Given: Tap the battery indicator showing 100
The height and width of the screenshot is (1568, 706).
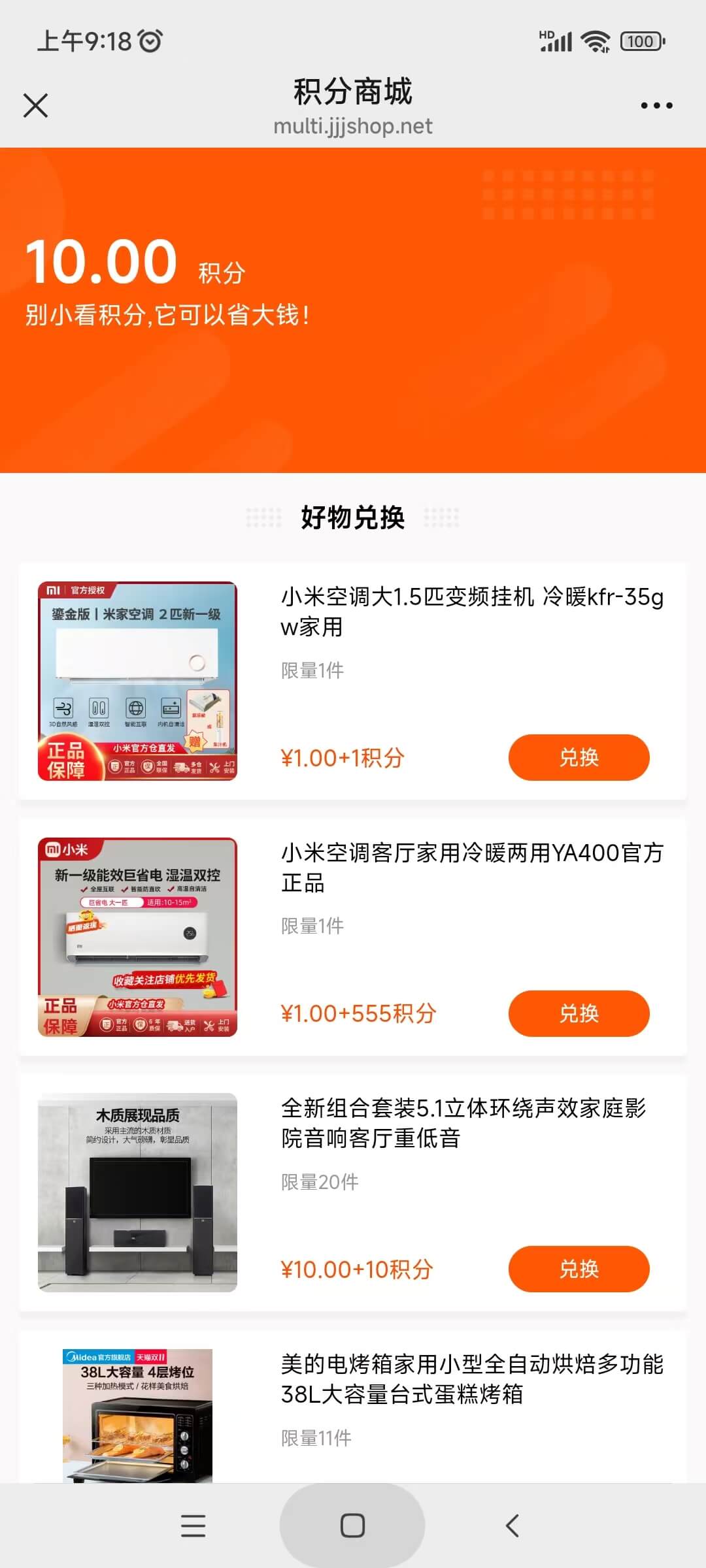Looking at the screenshot, I should click(x=640, y=41).
